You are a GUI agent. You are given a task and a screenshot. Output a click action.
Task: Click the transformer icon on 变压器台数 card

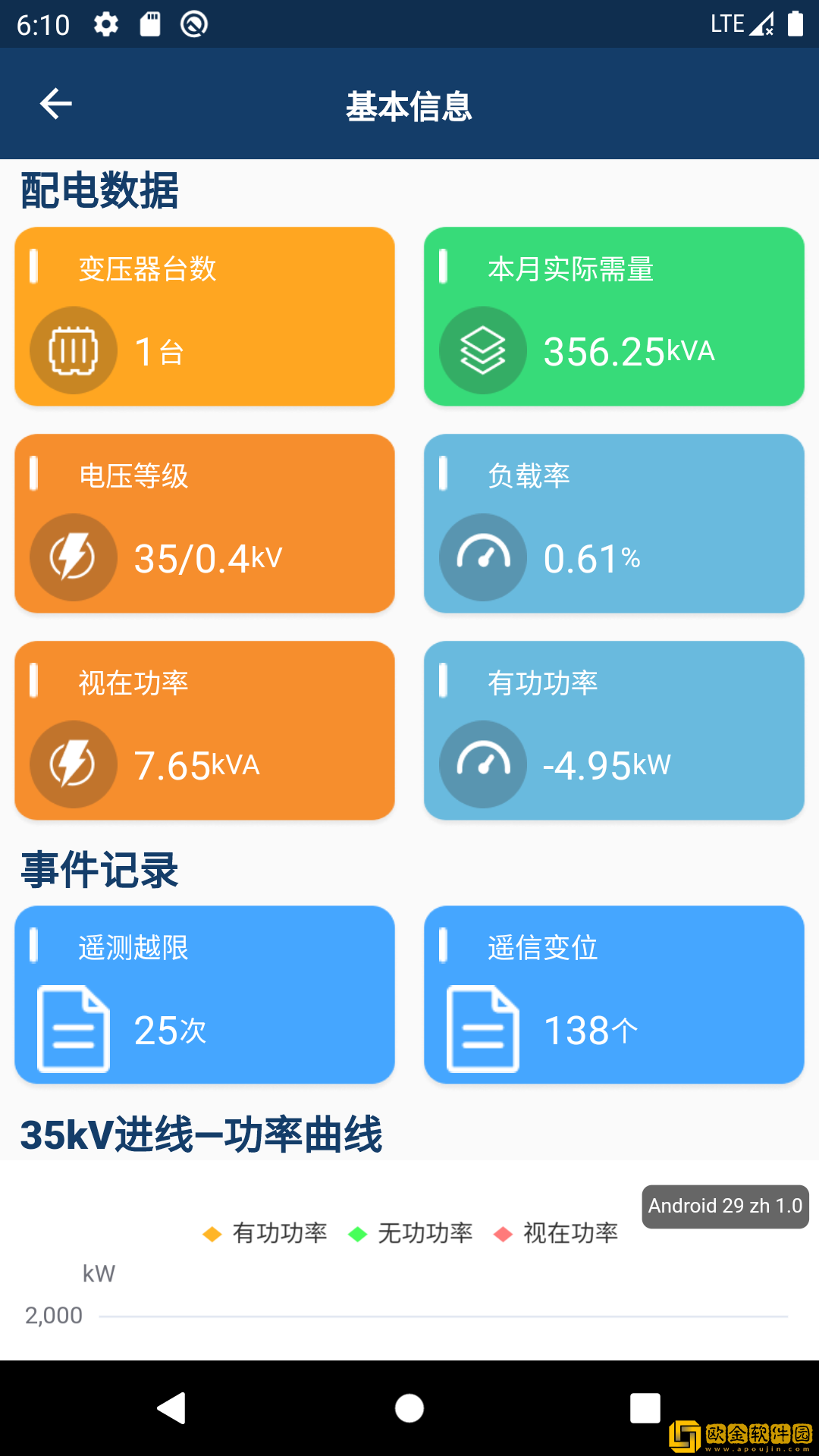tap(72, 351)
